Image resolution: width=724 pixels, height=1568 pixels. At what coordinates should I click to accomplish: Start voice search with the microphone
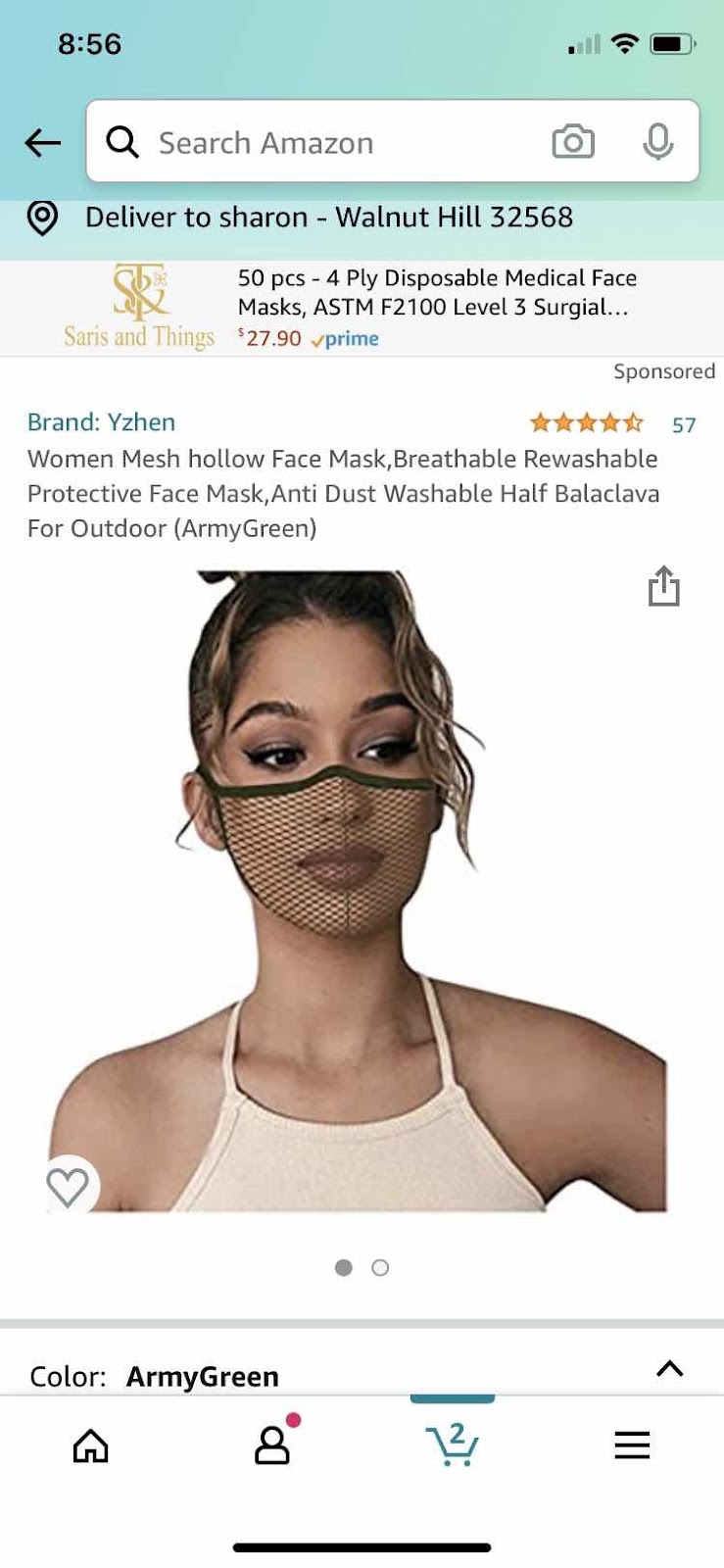[657, 143]
